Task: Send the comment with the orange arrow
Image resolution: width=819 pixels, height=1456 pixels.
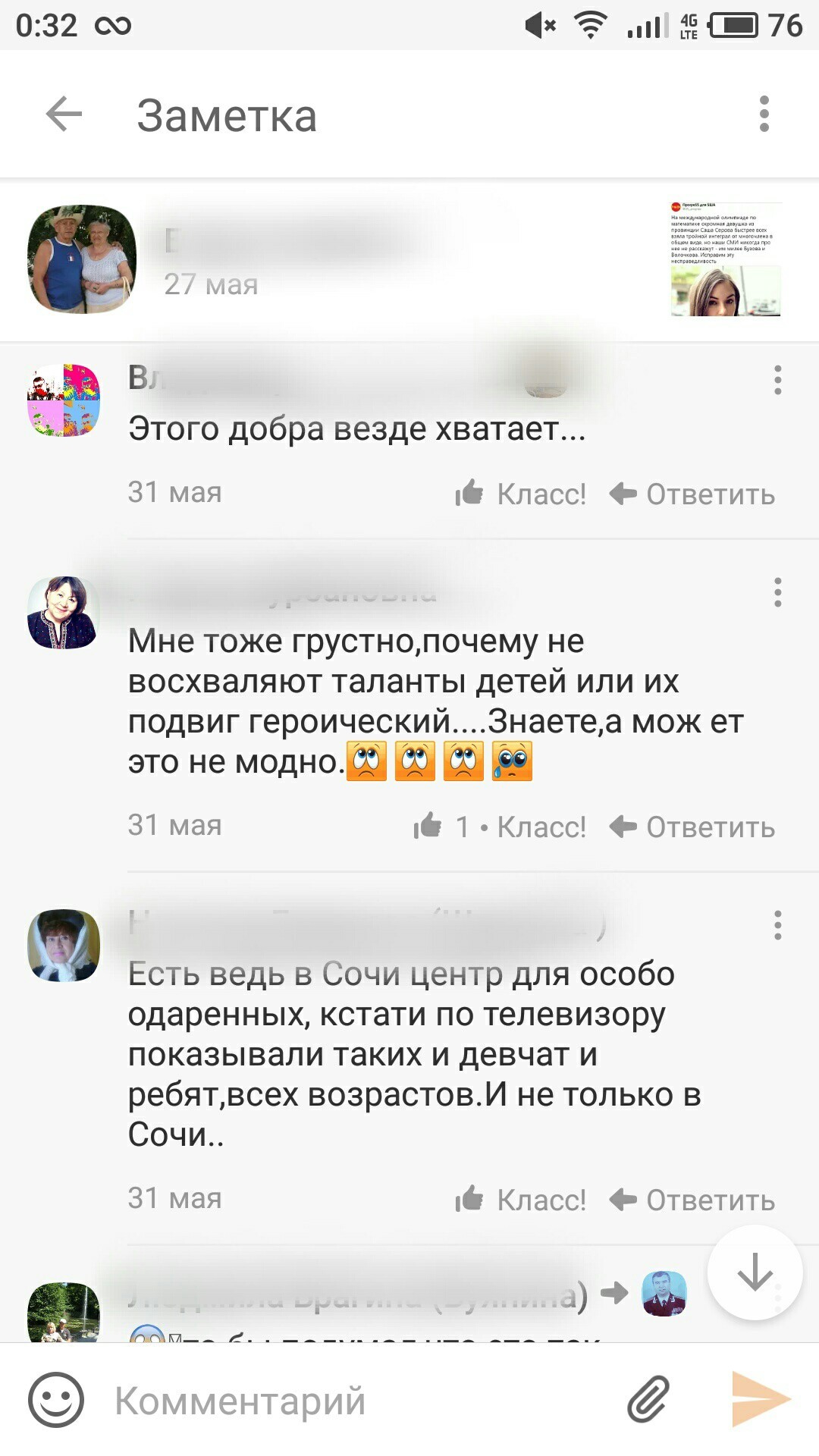Action: (760, 1400)
